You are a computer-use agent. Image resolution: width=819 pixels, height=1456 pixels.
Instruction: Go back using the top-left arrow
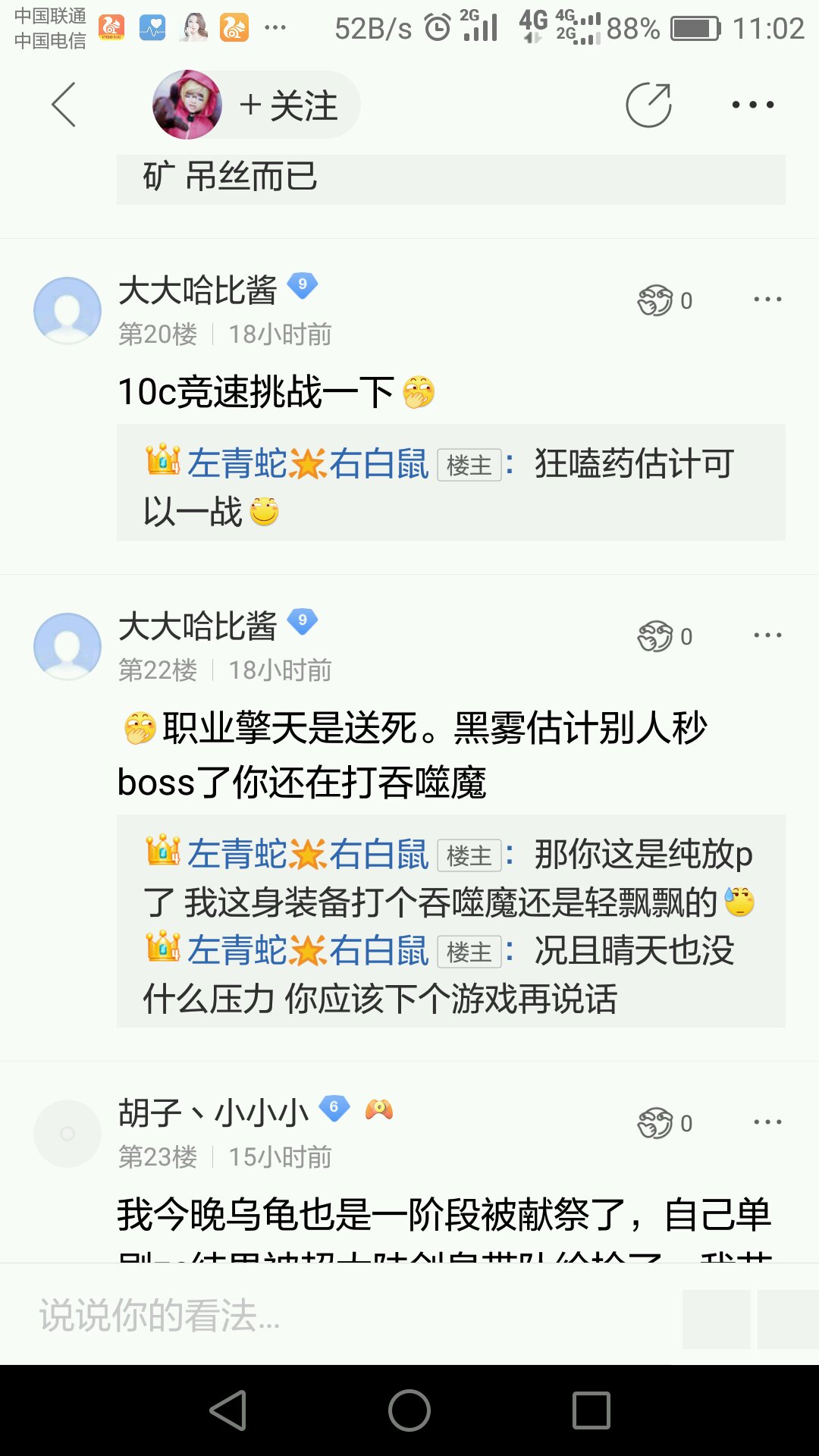64,105
